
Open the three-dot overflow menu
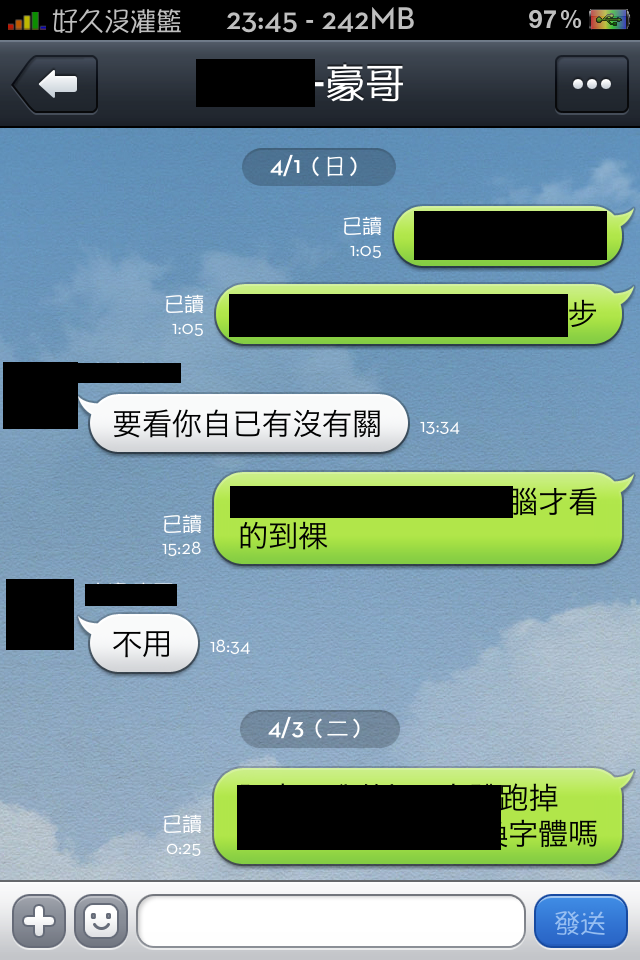click(591, 85)
